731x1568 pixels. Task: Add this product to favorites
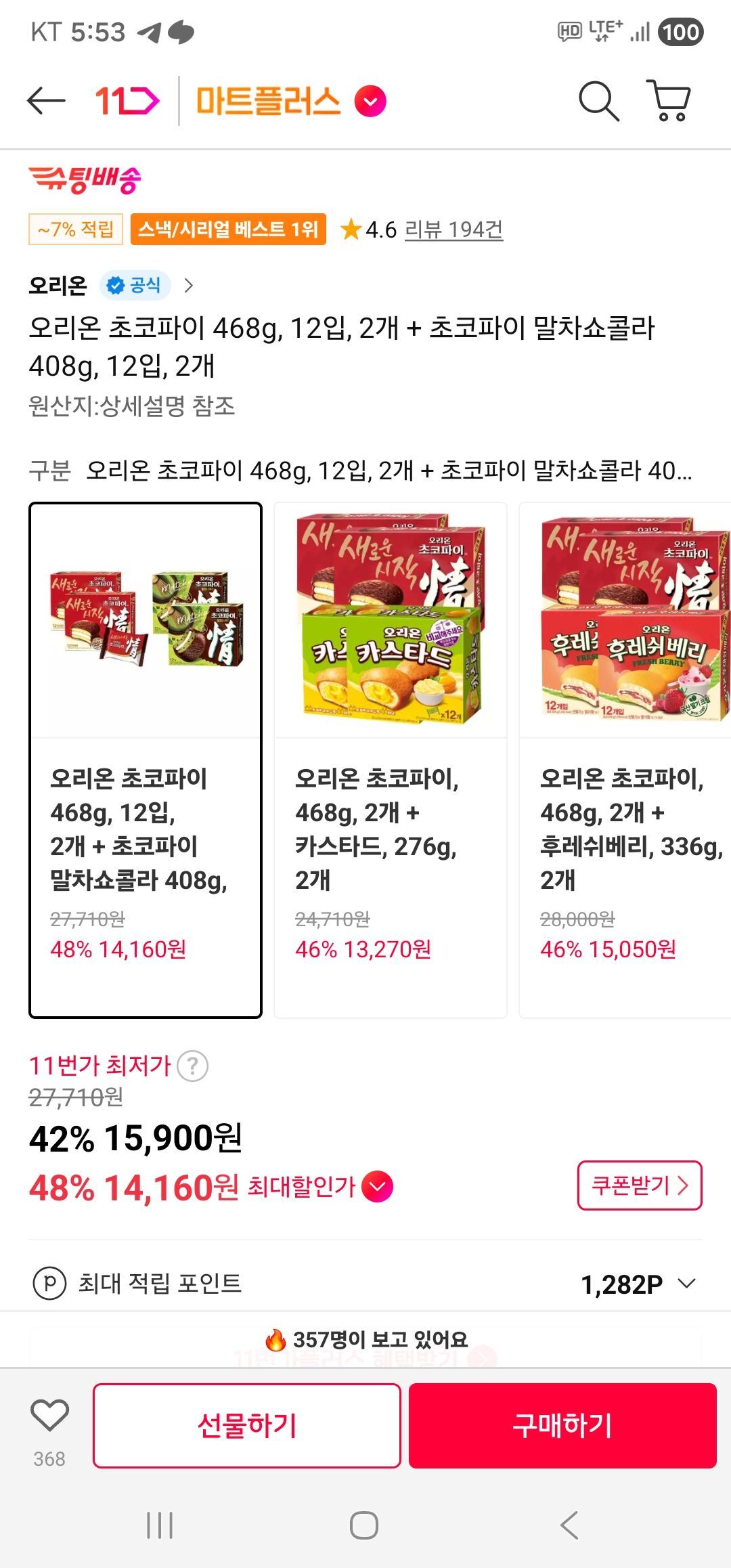click(x=50, y=1416)
